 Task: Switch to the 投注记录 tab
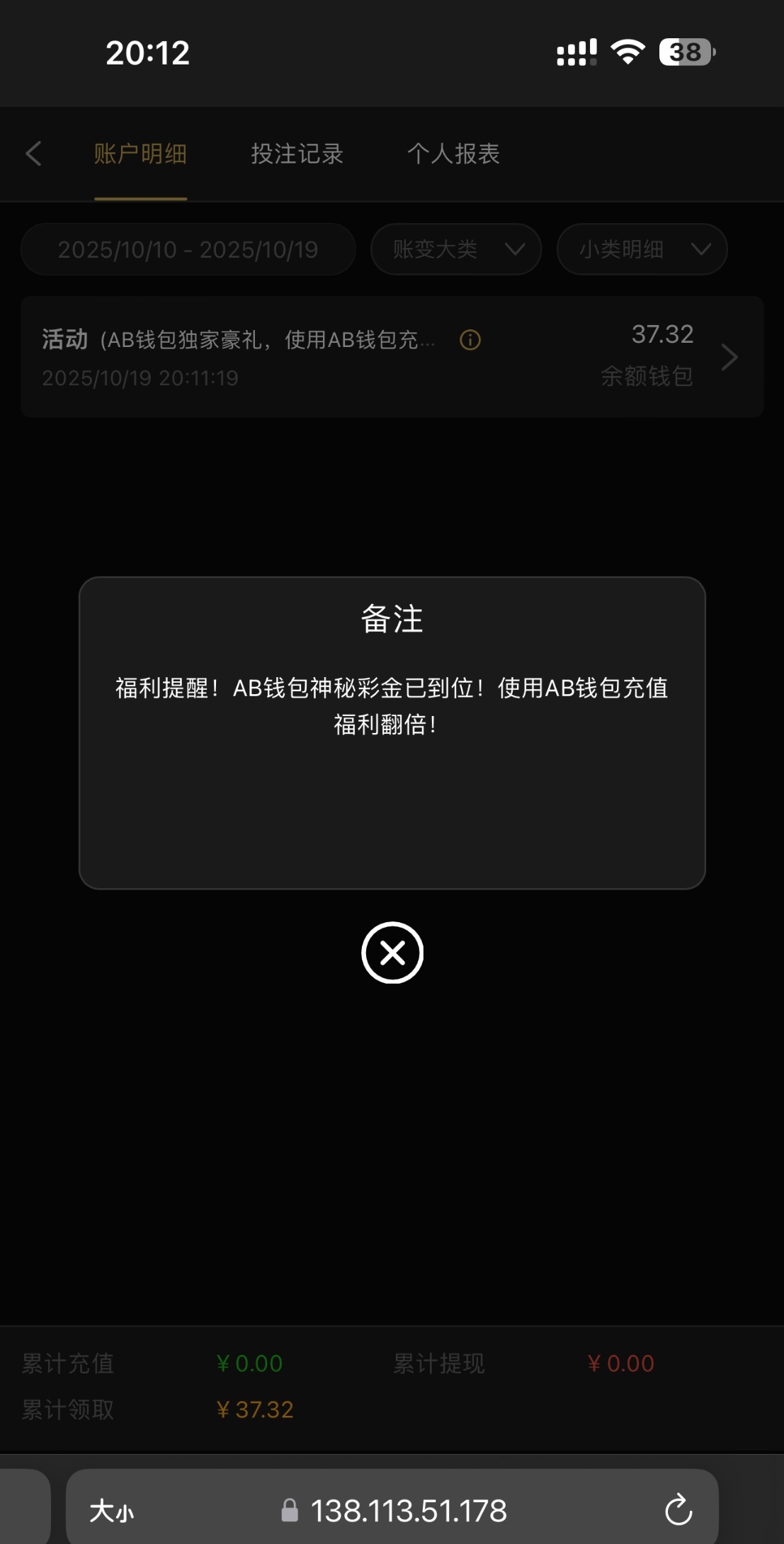[x=297, y=154]
